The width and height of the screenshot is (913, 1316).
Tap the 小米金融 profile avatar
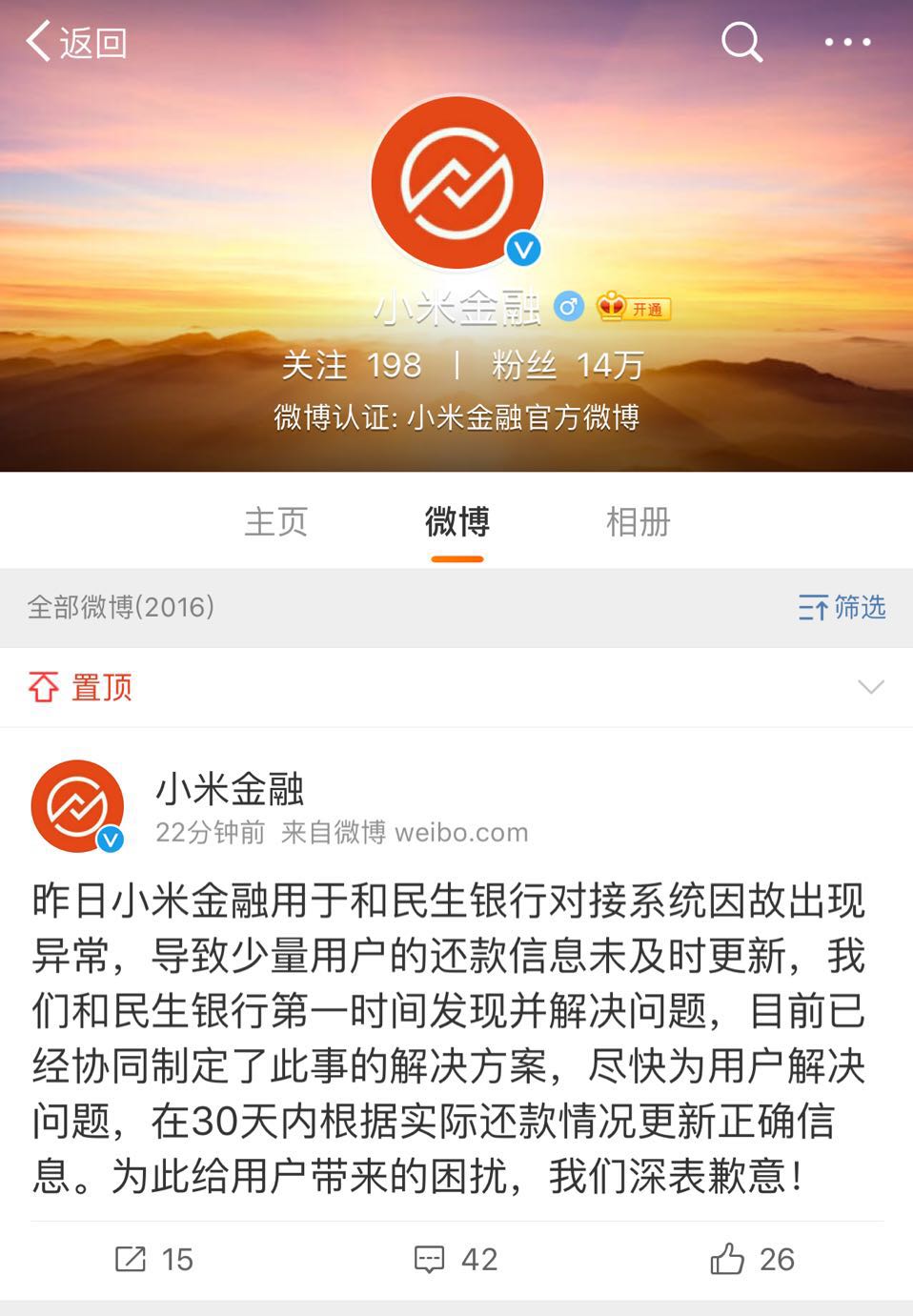click(x=456, y=182)
